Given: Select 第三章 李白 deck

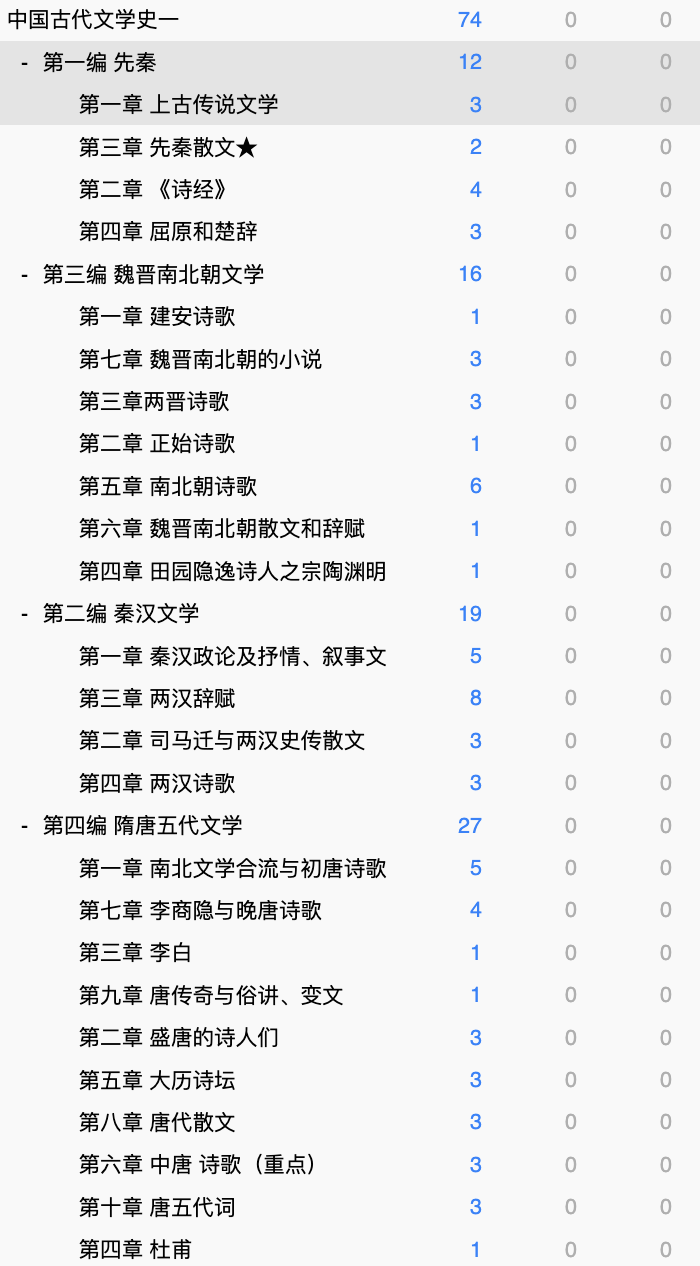Looking at the screenshot, I should pos(136,953).
